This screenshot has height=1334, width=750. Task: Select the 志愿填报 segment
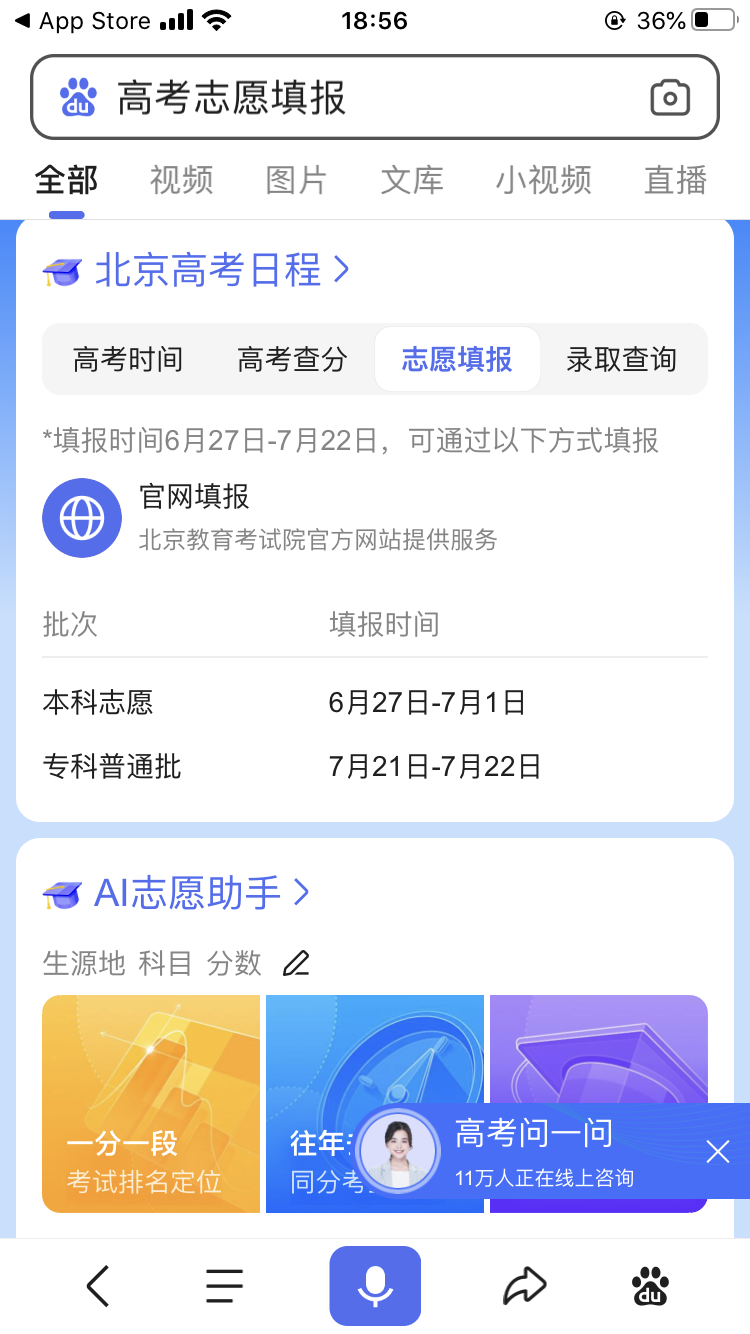457,359
